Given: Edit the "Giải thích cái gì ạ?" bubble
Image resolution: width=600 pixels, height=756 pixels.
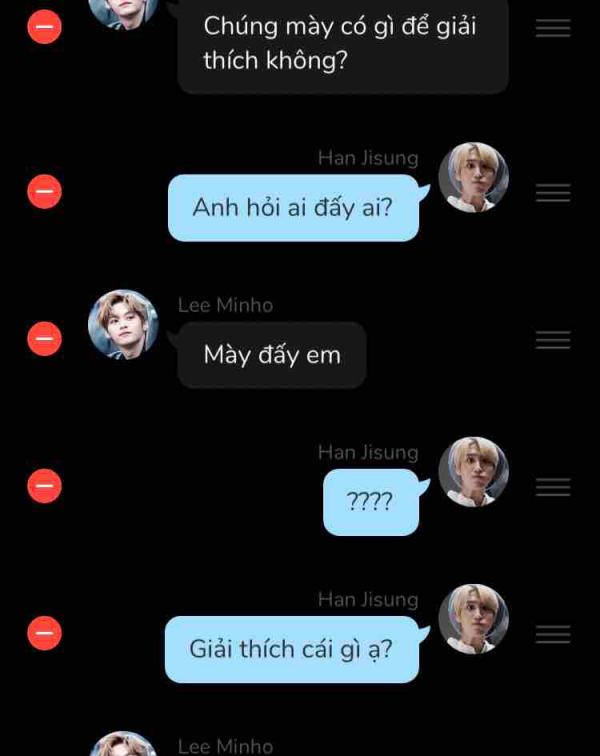Looking at the screenshot, I should coord(291,649).
